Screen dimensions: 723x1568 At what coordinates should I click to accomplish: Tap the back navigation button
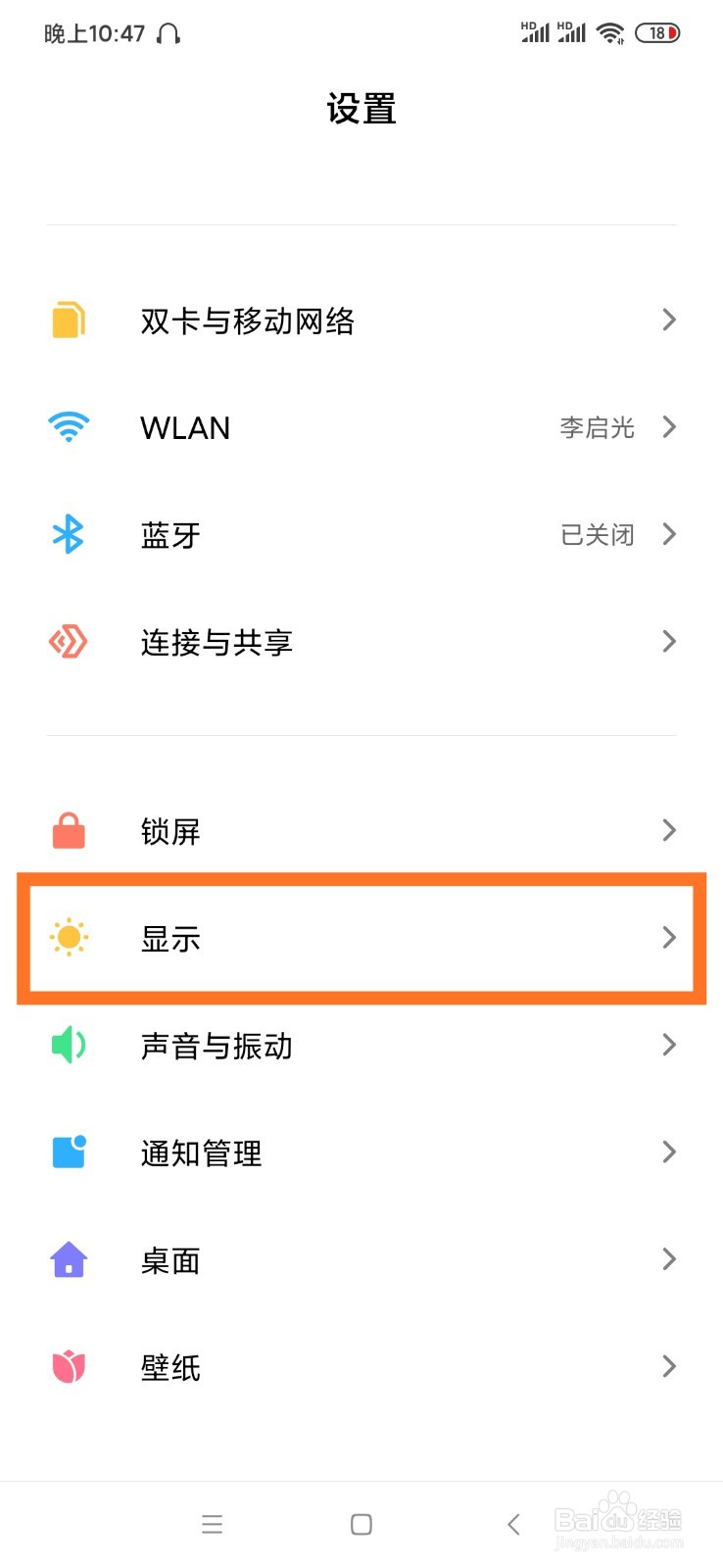[513, 1524]
